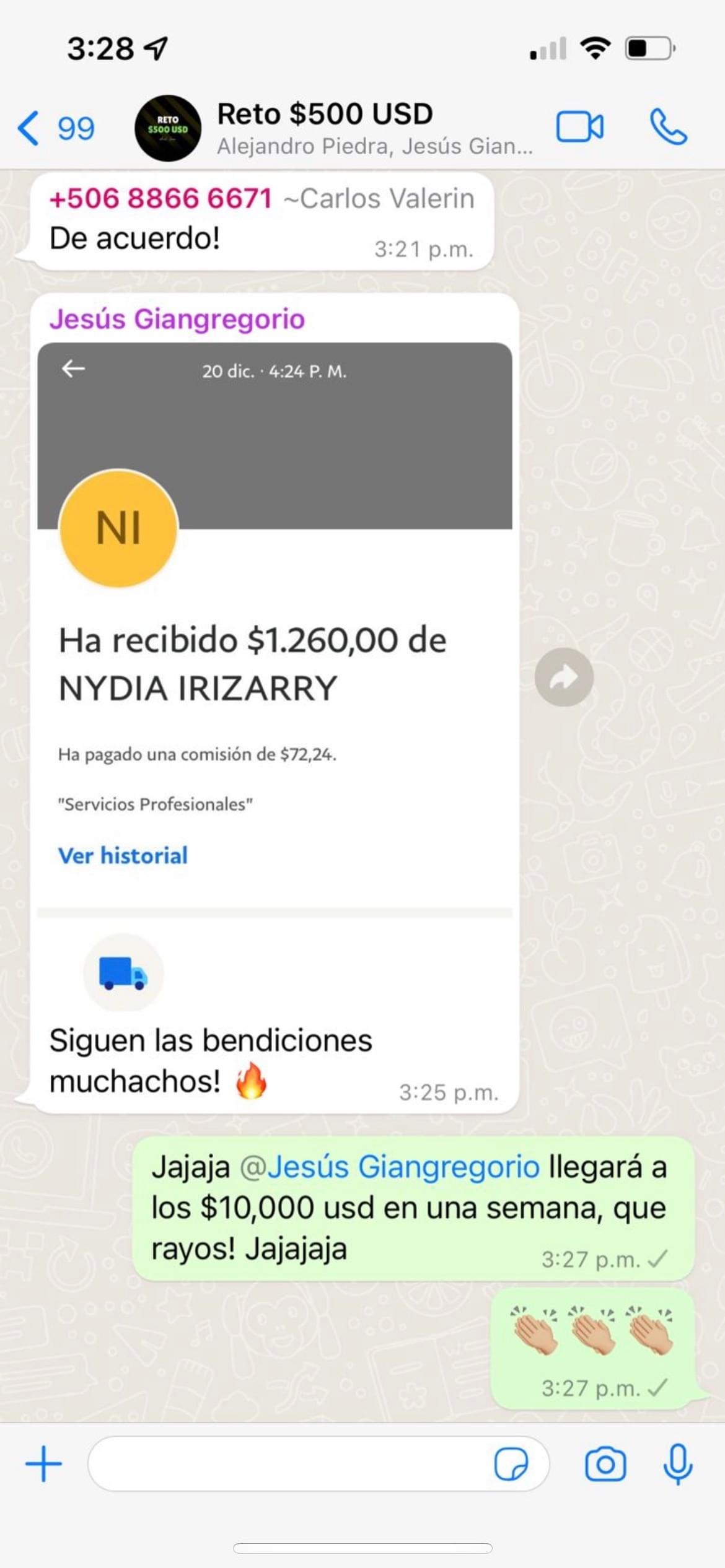Start a voice call with the group

pyautogui.click(x=668, y=127)
